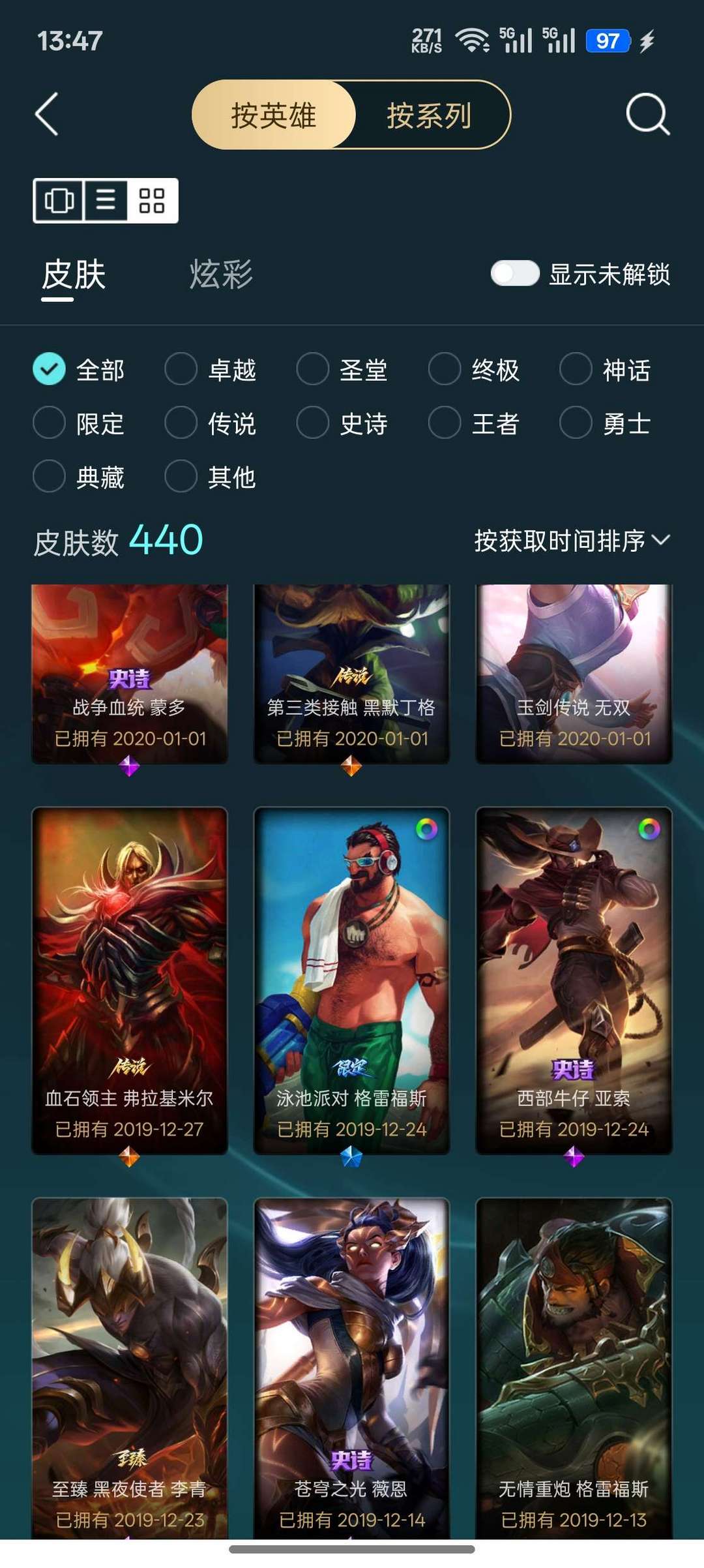View the 西部牛仔 亚索 skin card

574,981
